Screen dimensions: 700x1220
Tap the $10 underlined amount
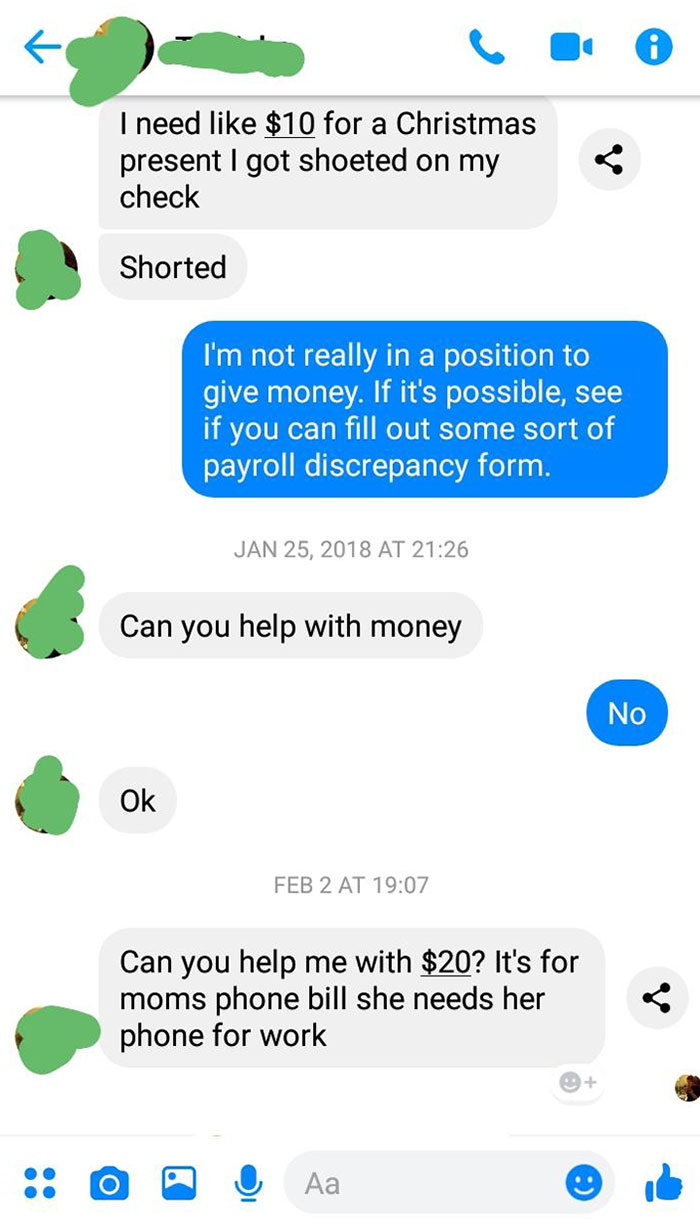pyautogui.click(x=289, y=124)
